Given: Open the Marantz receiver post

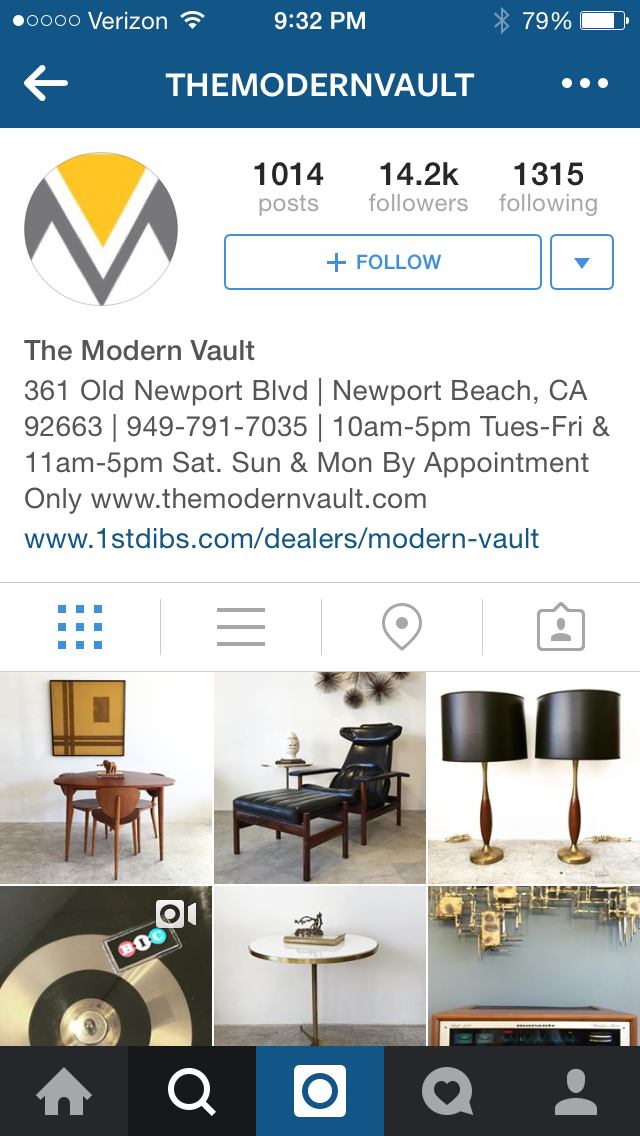Looking at the screenshot, I should point(534,966).
